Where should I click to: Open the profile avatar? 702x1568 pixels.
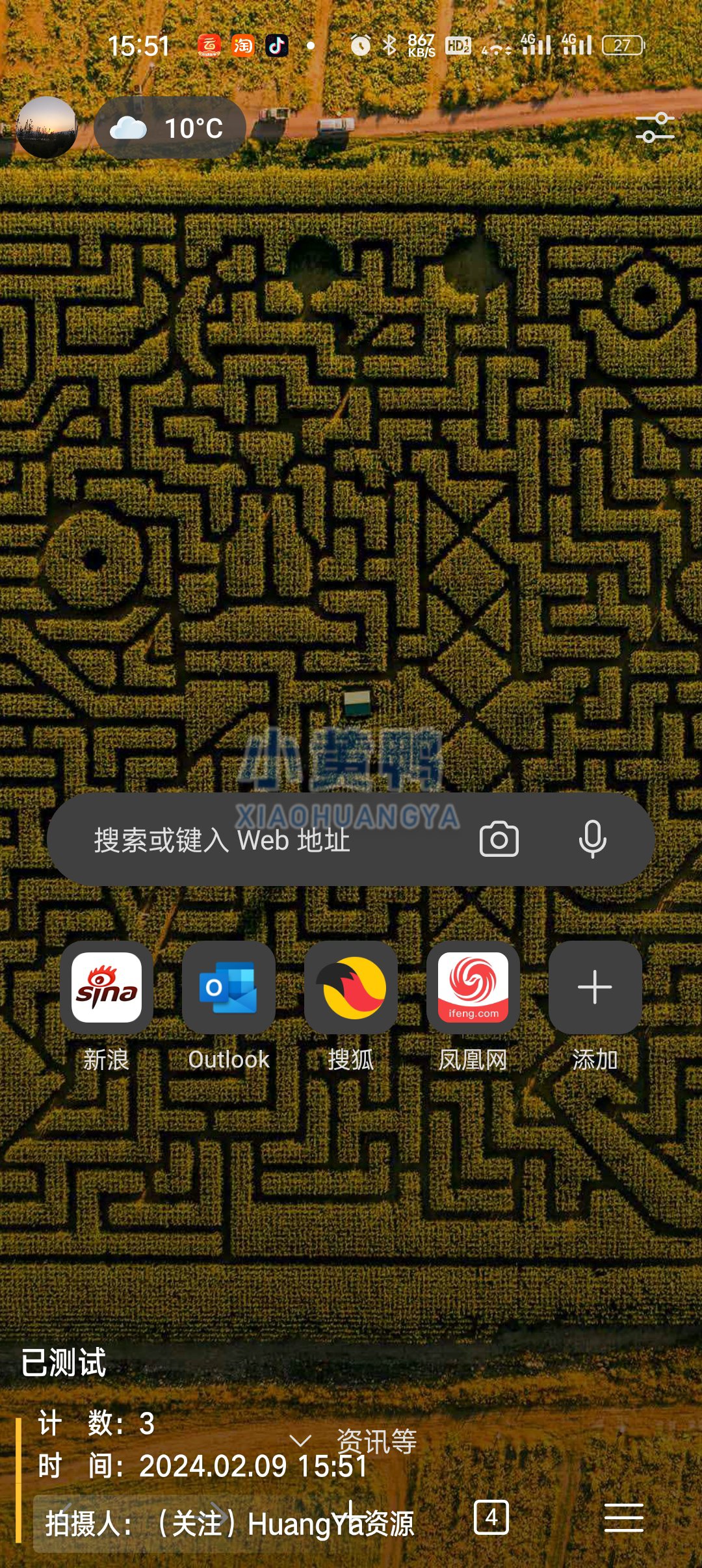pos(46,127)
